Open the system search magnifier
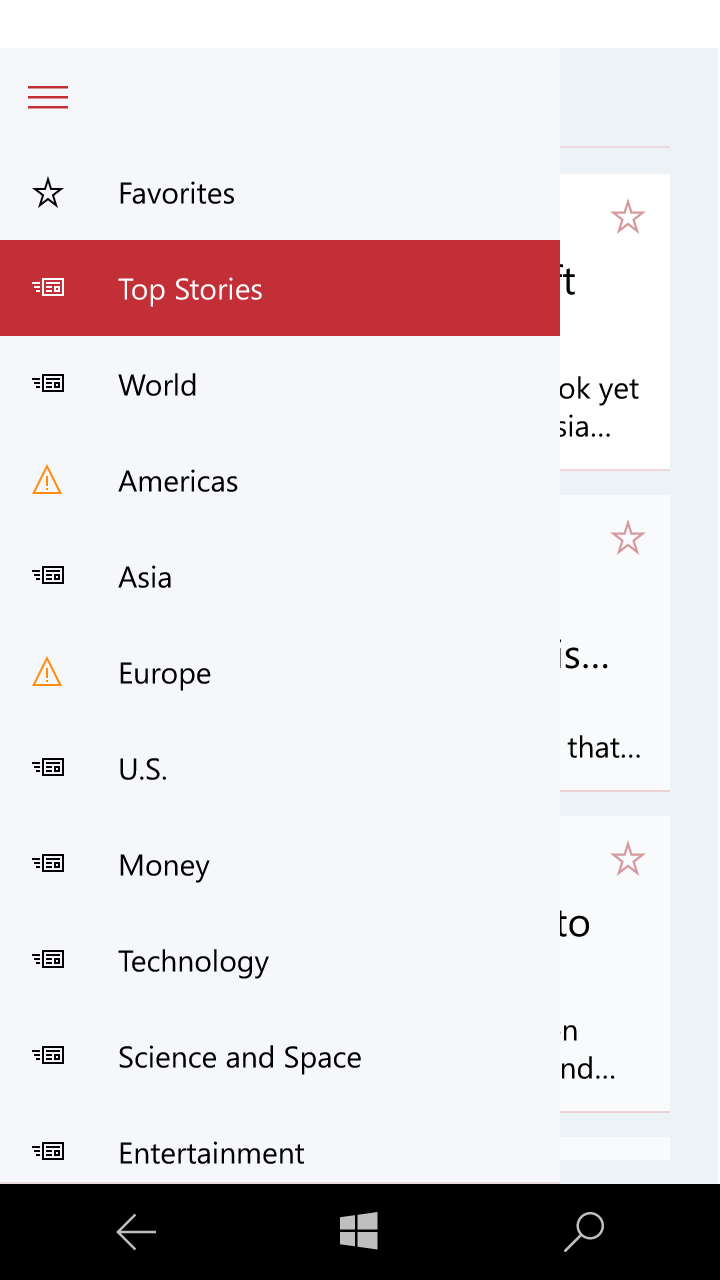This screenshot has height=1280, width=720. [584, 1232]
